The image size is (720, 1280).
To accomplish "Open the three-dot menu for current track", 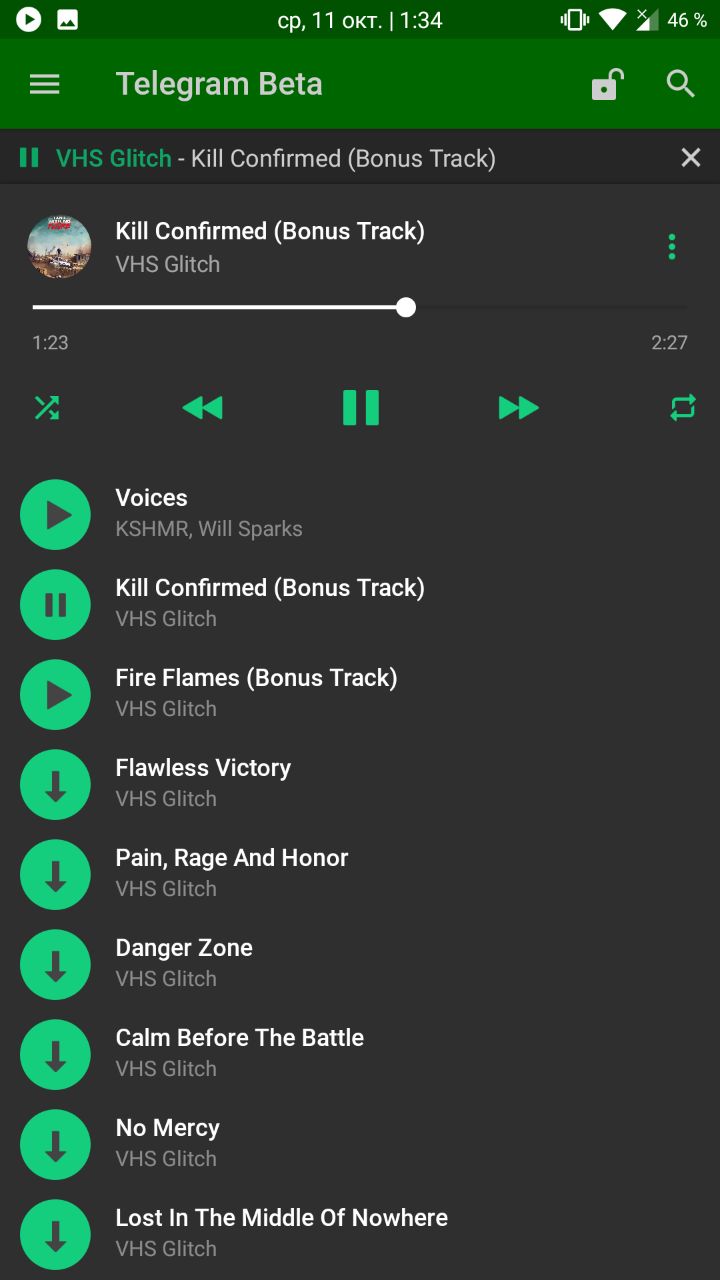I will pyautogui.click(x=671, y=246).
